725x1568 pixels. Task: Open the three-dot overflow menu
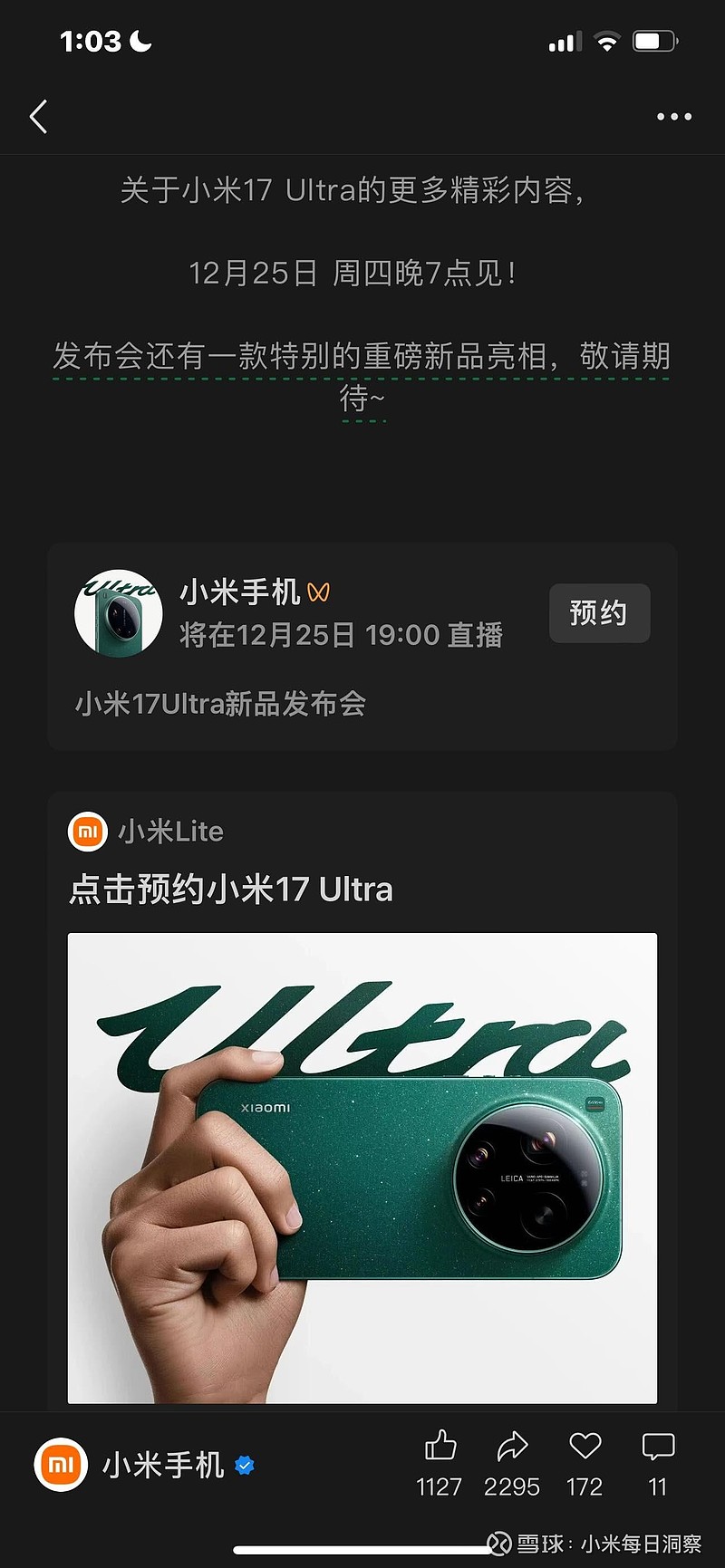(x=672, y=117)
